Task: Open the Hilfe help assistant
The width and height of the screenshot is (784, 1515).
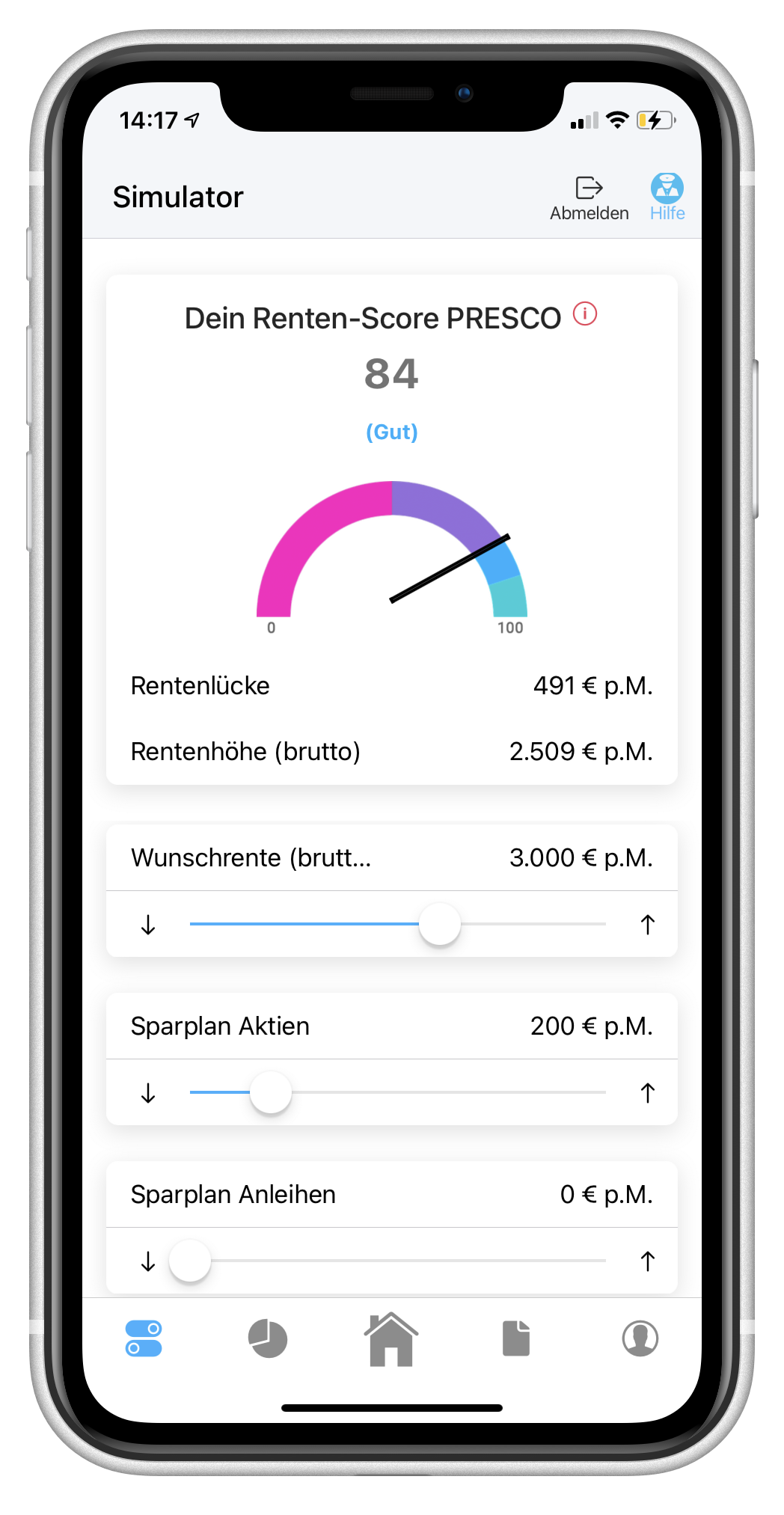Action: tap(667, 198)
